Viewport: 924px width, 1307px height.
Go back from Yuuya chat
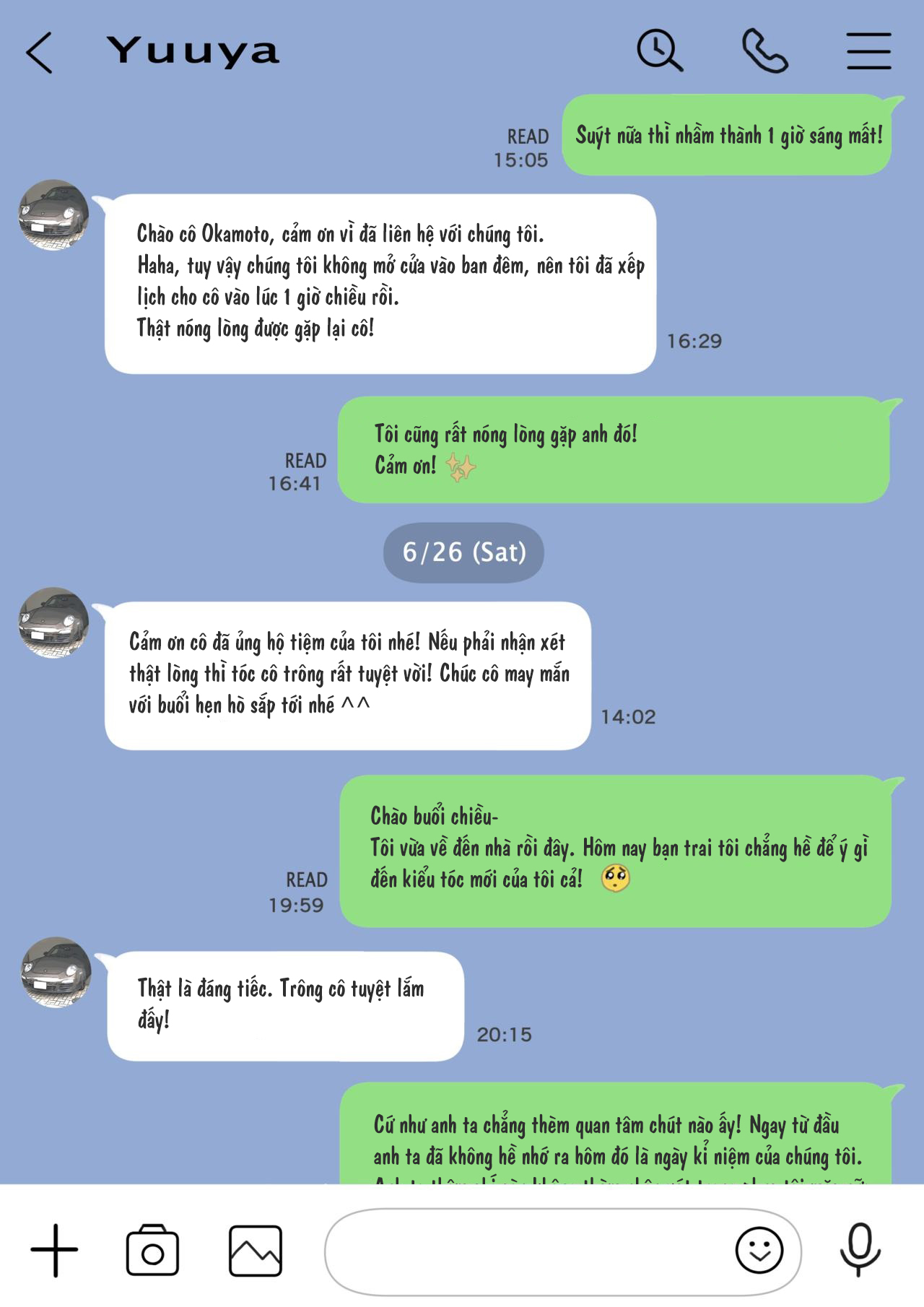click(40, 52)
